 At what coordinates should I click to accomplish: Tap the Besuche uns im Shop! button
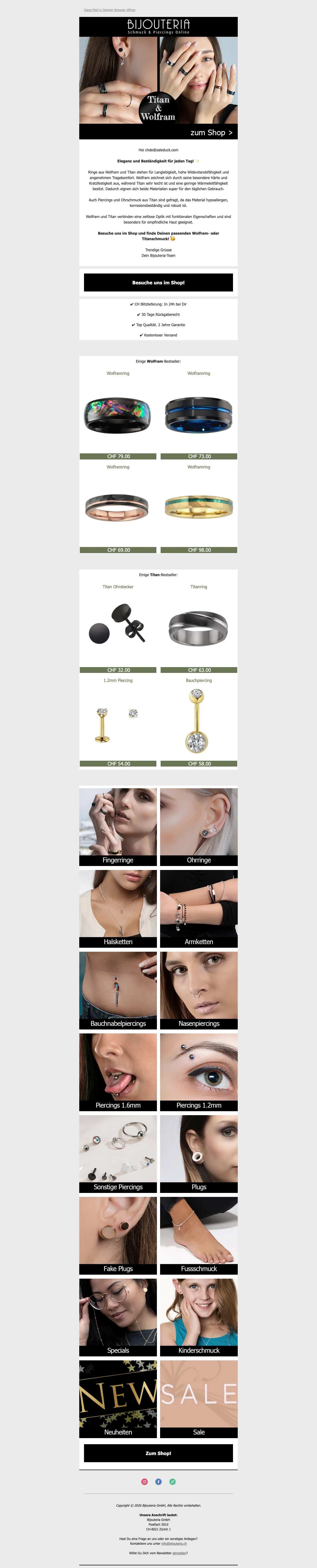pyautogui.click(x=158, y=282)
